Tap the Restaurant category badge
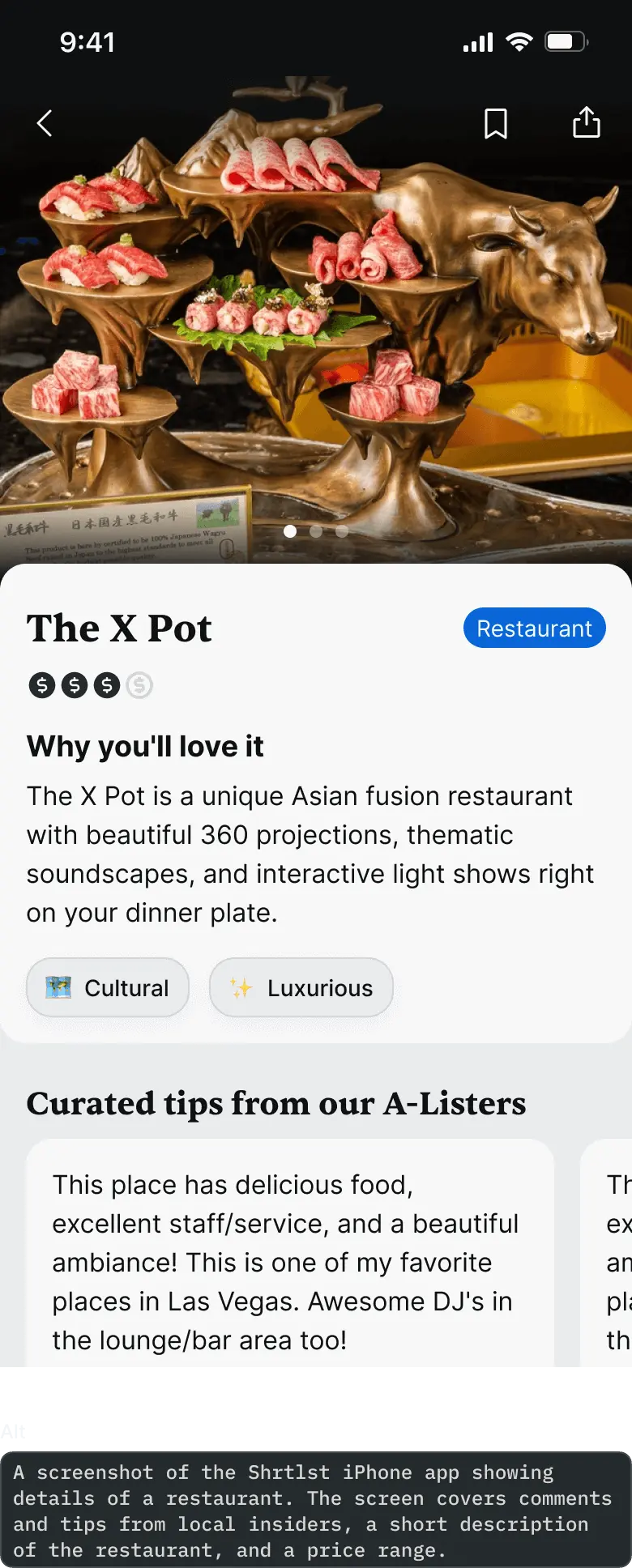The height and width of the screenshot is (1568, 632). click(x=534, y=628)
